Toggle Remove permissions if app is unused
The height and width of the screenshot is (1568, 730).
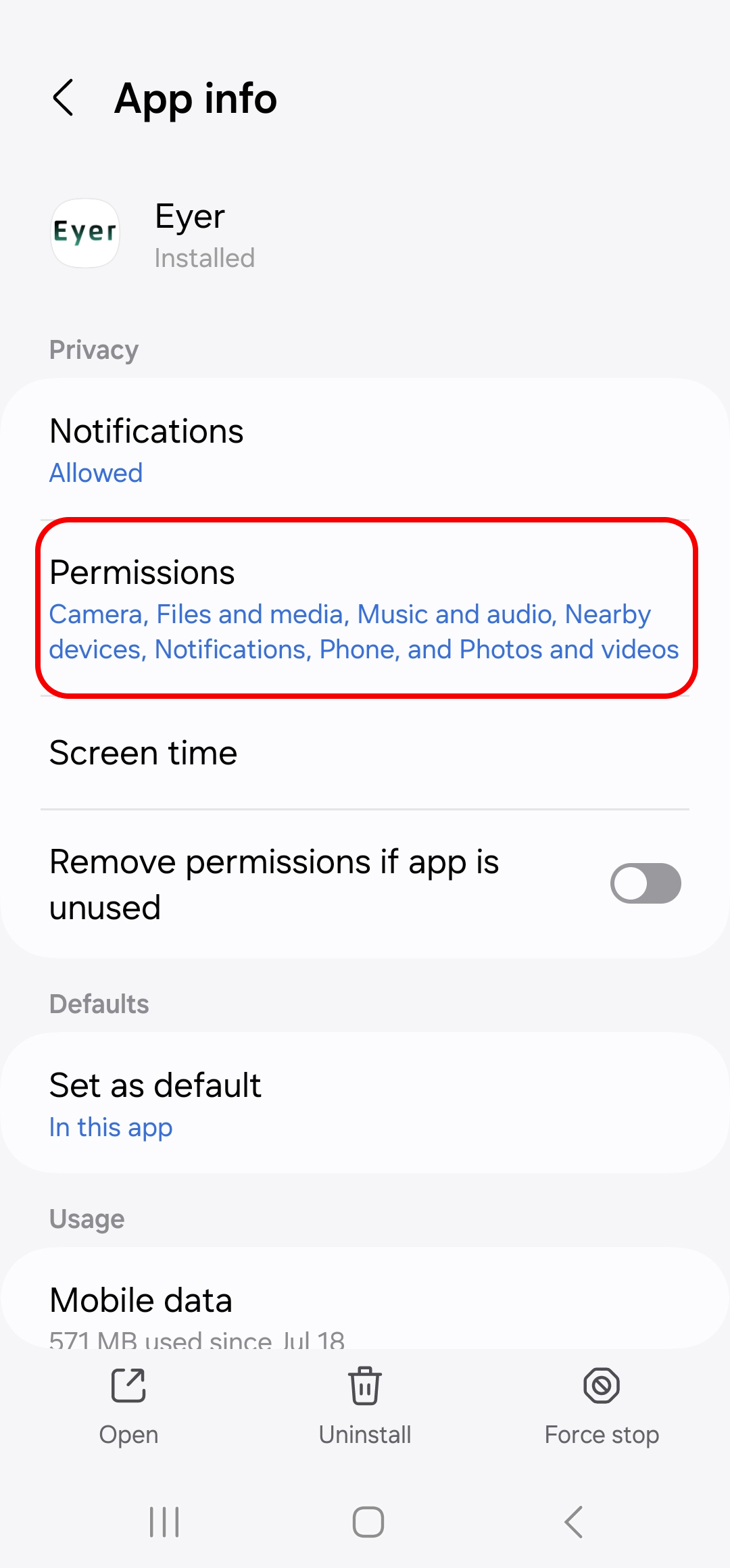click(645, 883)
